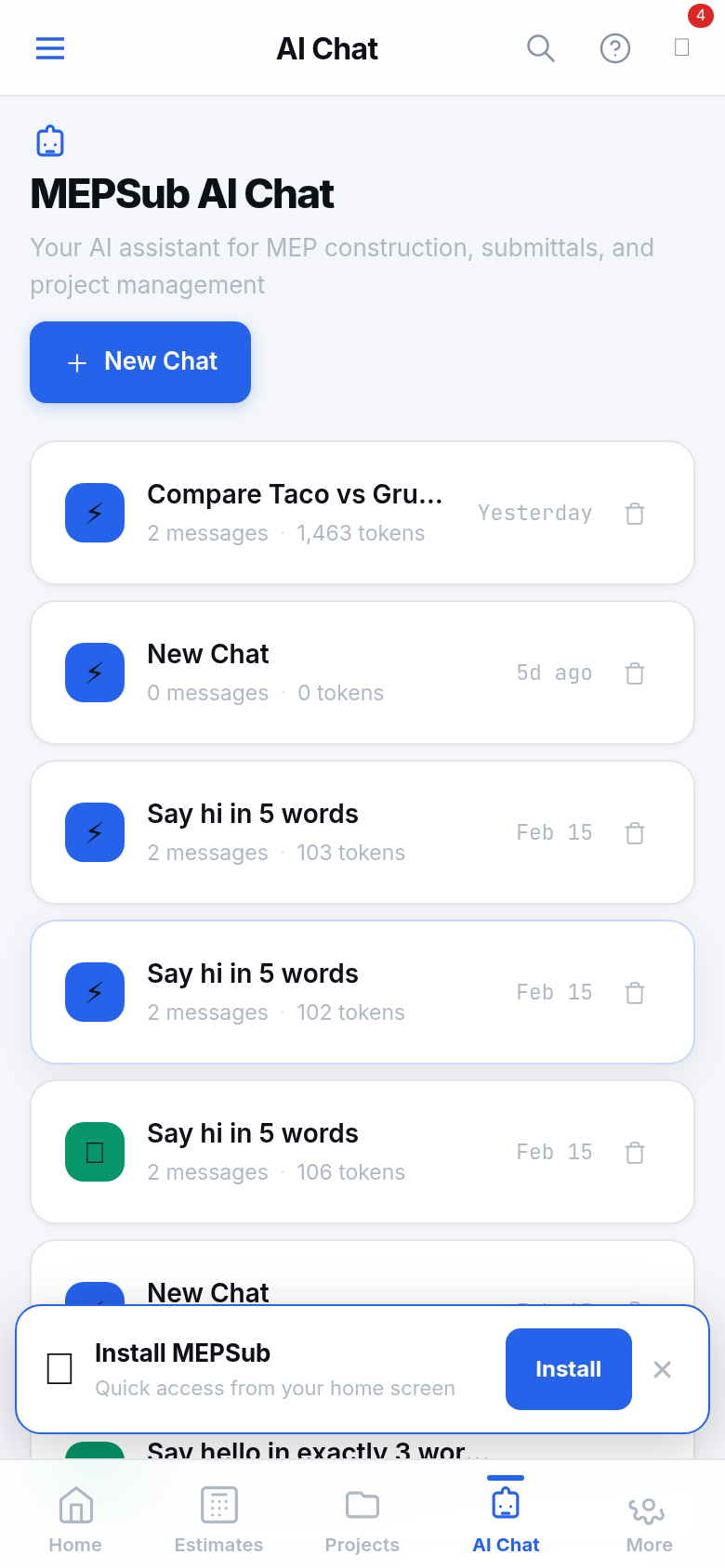Dismiss the Install MEPSub banner
Image resolution: width=725 pixels, height=1568 pixels.
(662, 1369)
